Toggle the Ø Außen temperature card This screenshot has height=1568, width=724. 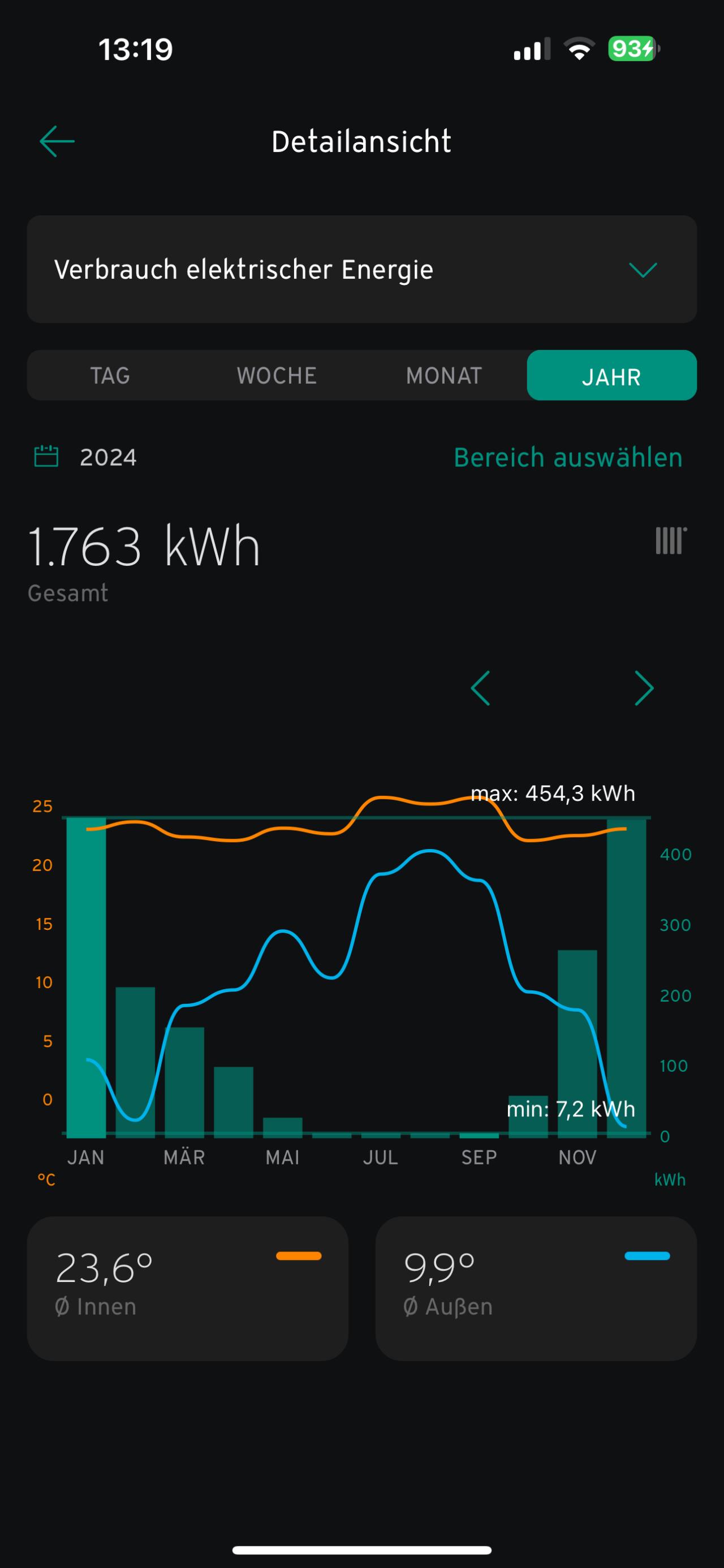536,1289
